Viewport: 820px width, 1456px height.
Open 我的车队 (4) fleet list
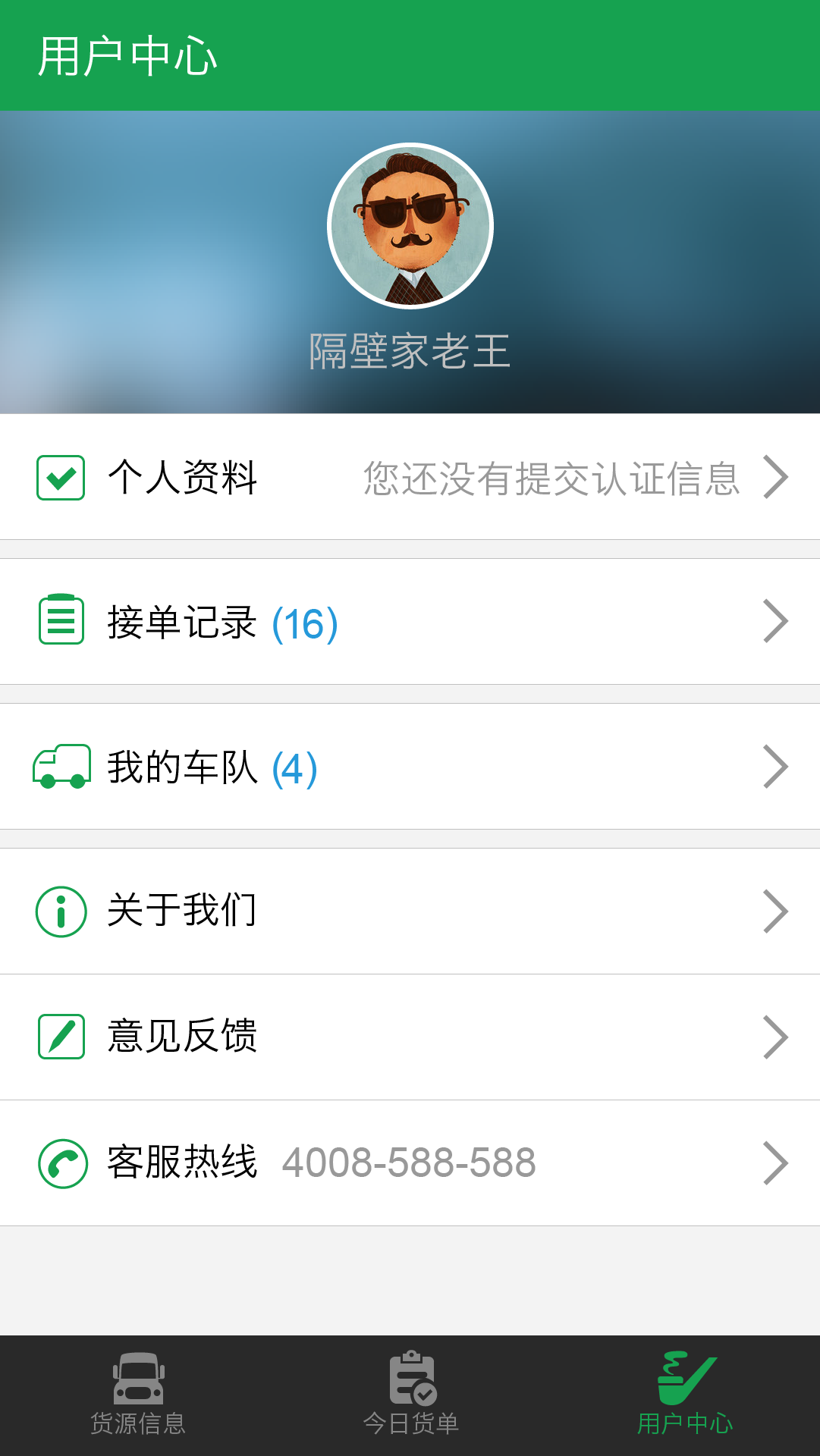[410, 767]
